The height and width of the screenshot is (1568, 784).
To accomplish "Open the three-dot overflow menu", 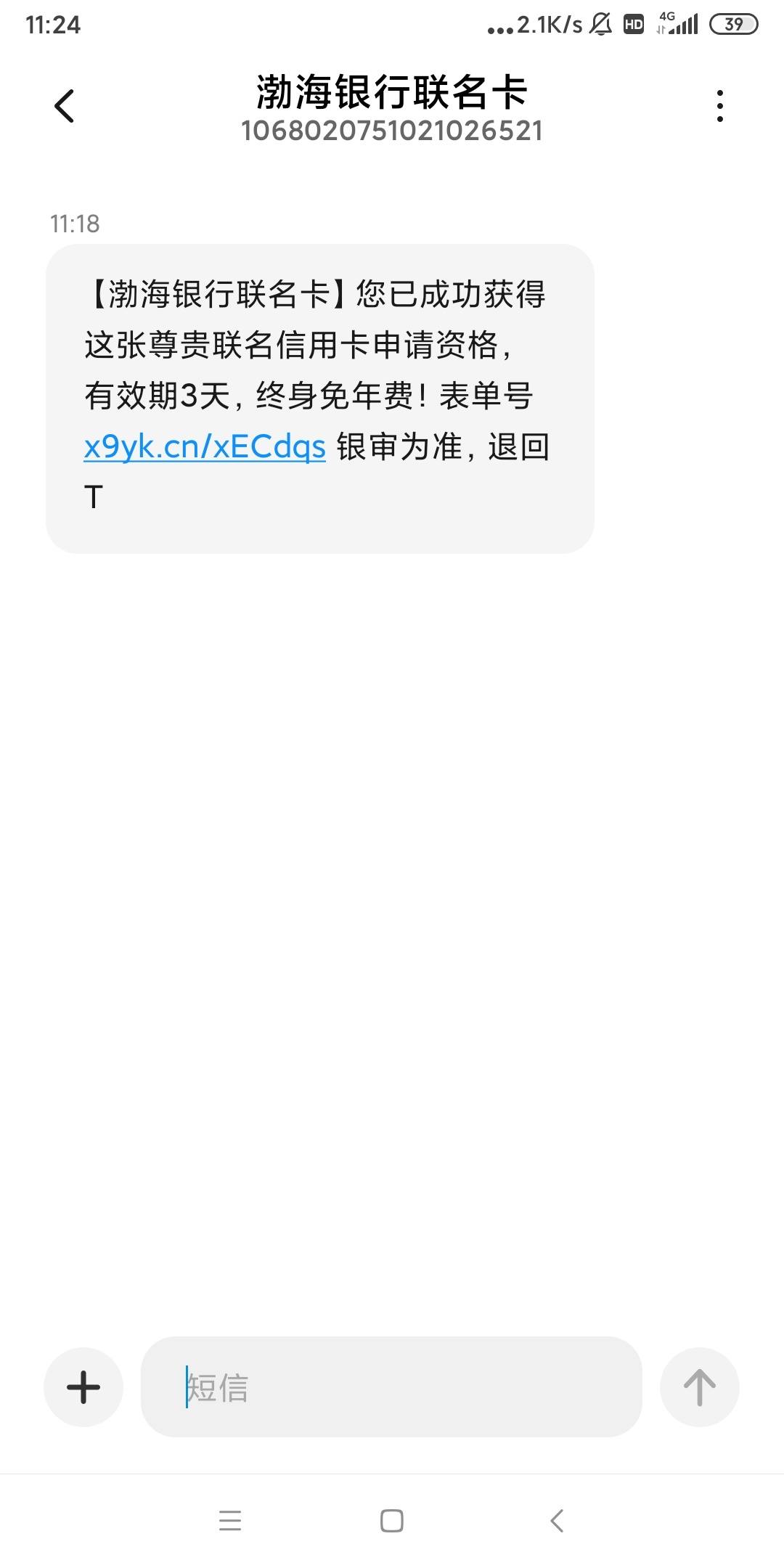I will [x=719, y=106].
